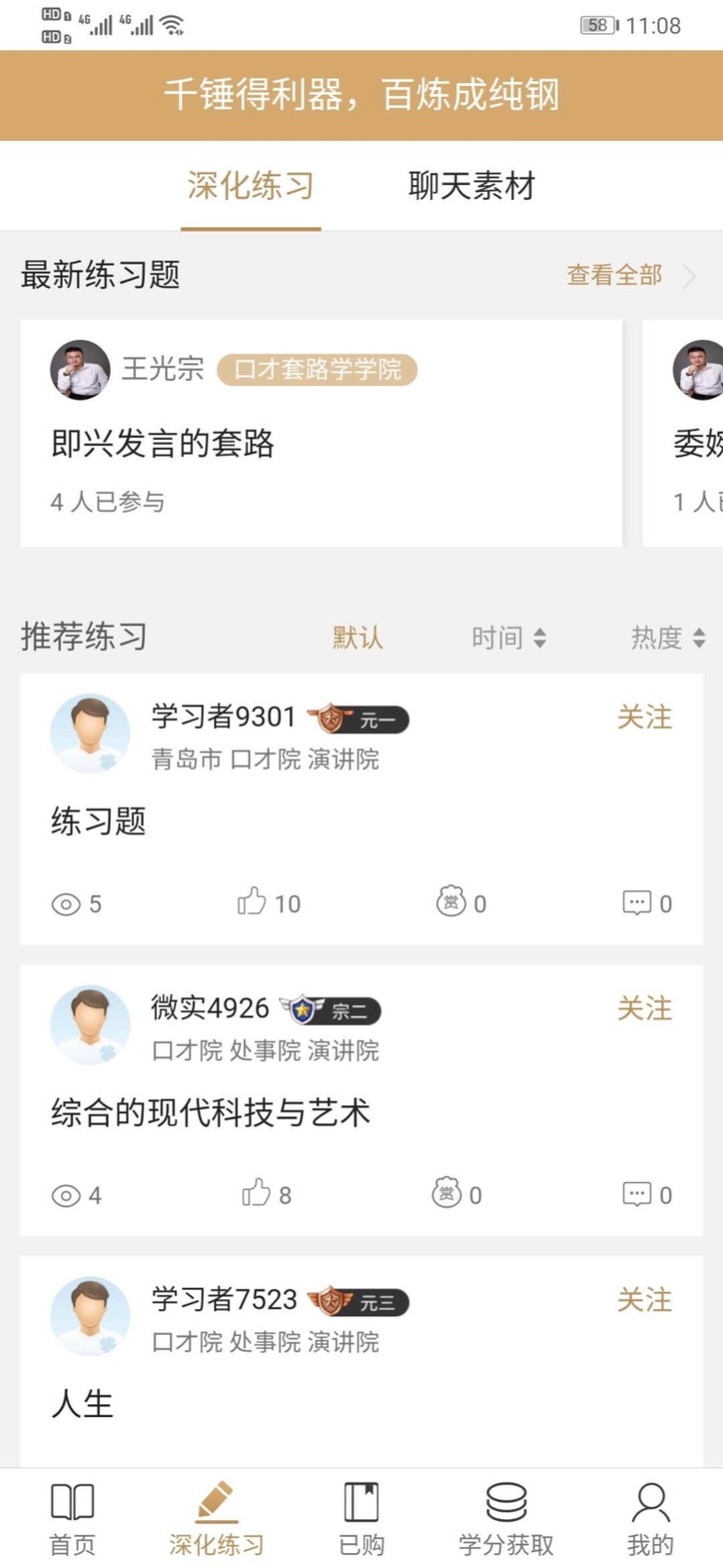Select the 深化练习 top tab
723x1568 pixels.
pyautogui.click(x=251, y=185)
